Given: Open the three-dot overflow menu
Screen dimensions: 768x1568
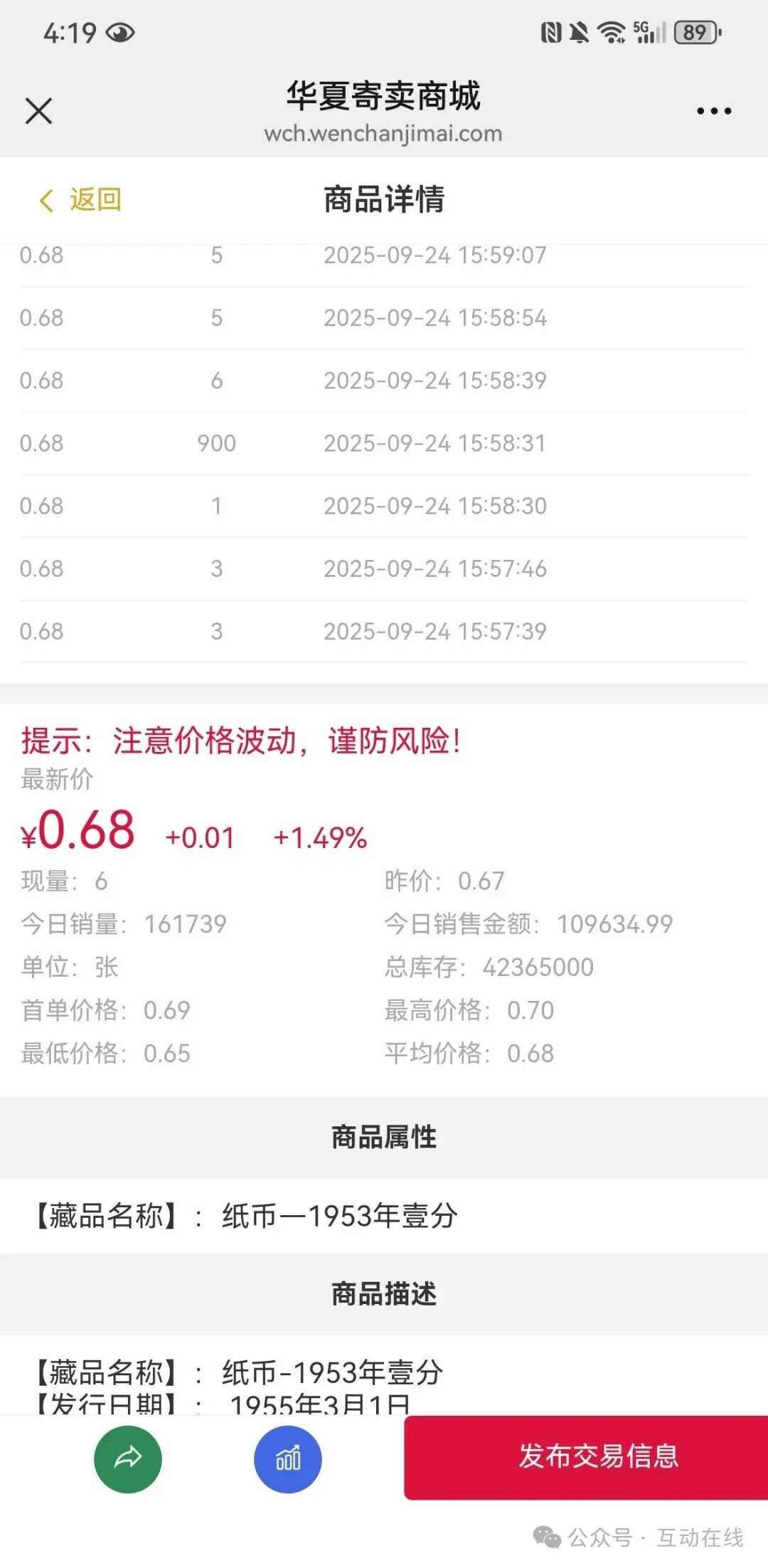Looking at the screenshot, I should 713,111.
